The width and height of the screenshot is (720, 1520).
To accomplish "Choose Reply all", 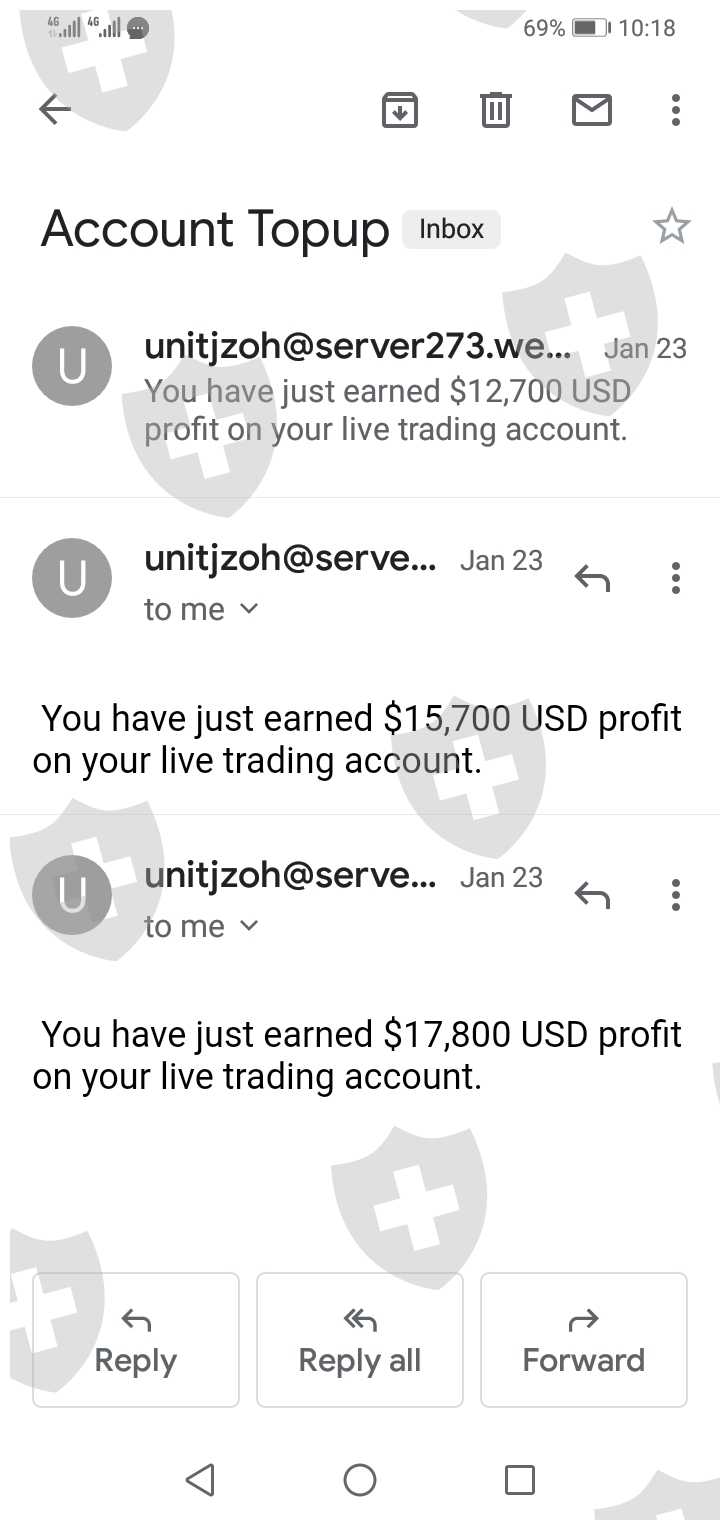I will (x=360, y=1340).
